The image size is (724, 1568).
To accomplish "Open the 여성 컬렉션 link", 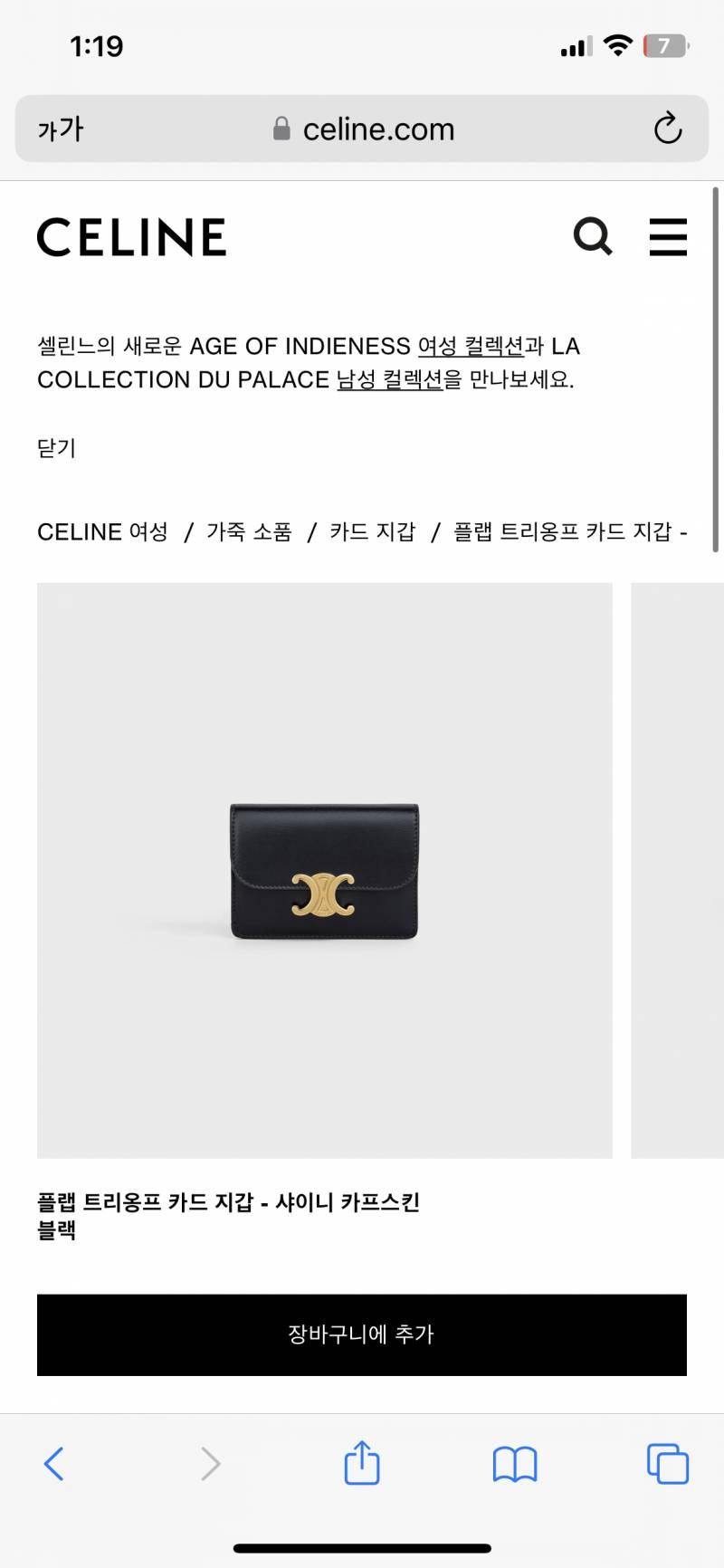I will [471, 346].
